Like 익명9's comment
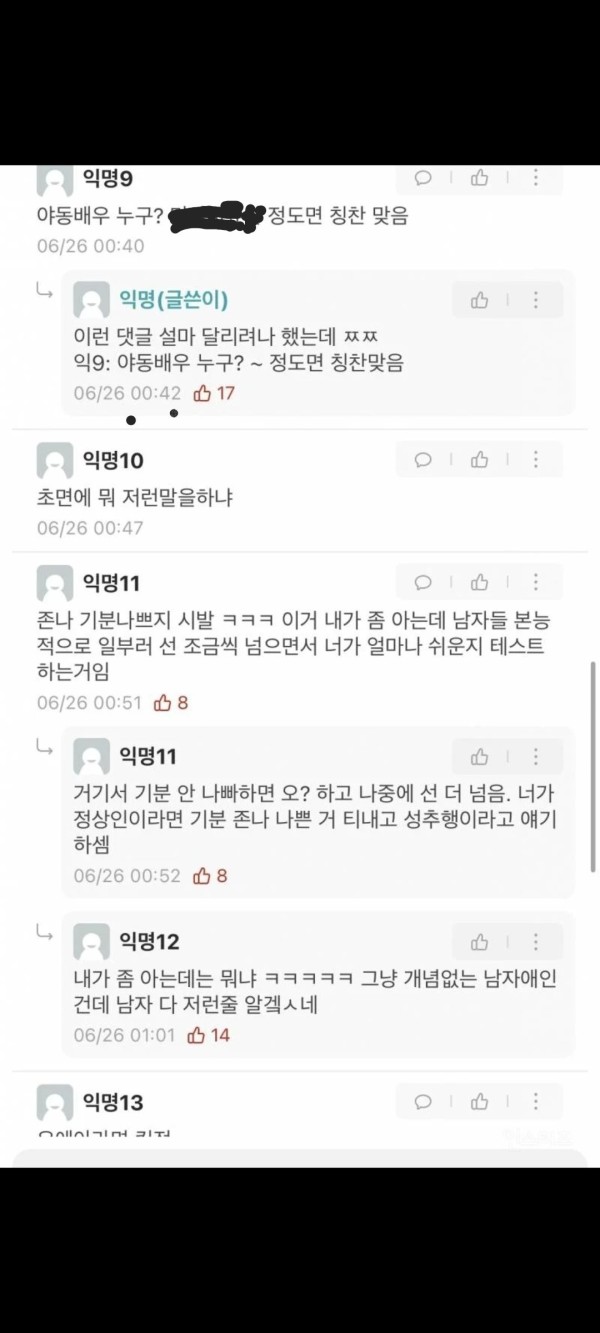 pos(480,178)
